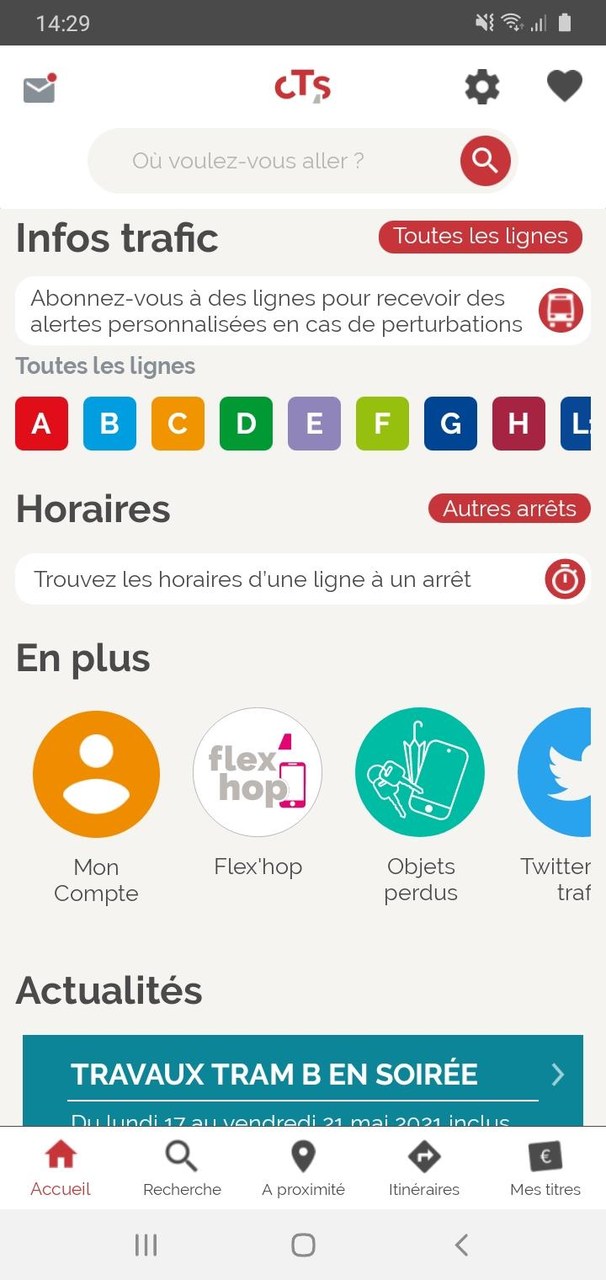
Task: Open the "Travaux Tram B en soirée" news card
Action: pos(302,1081)
